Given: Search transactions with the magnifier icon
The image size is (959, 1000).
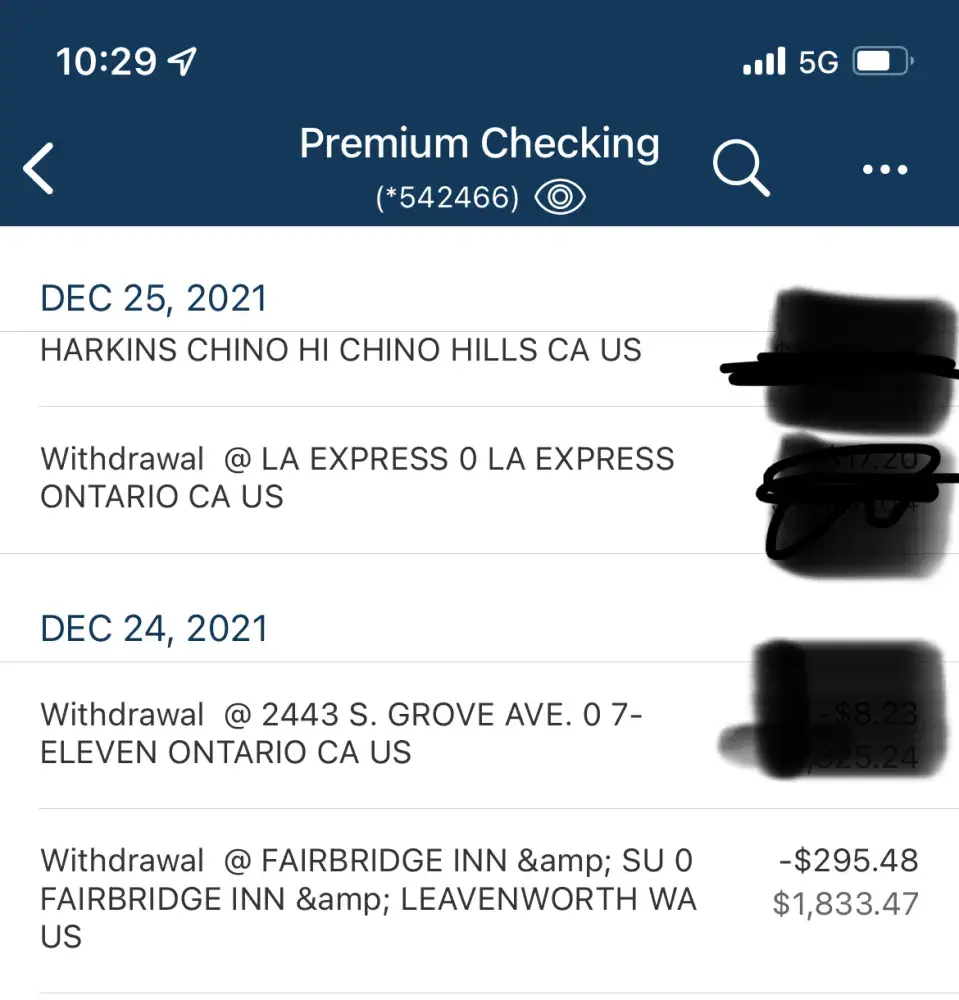Looking at the screenshot, I should point(740,168).
